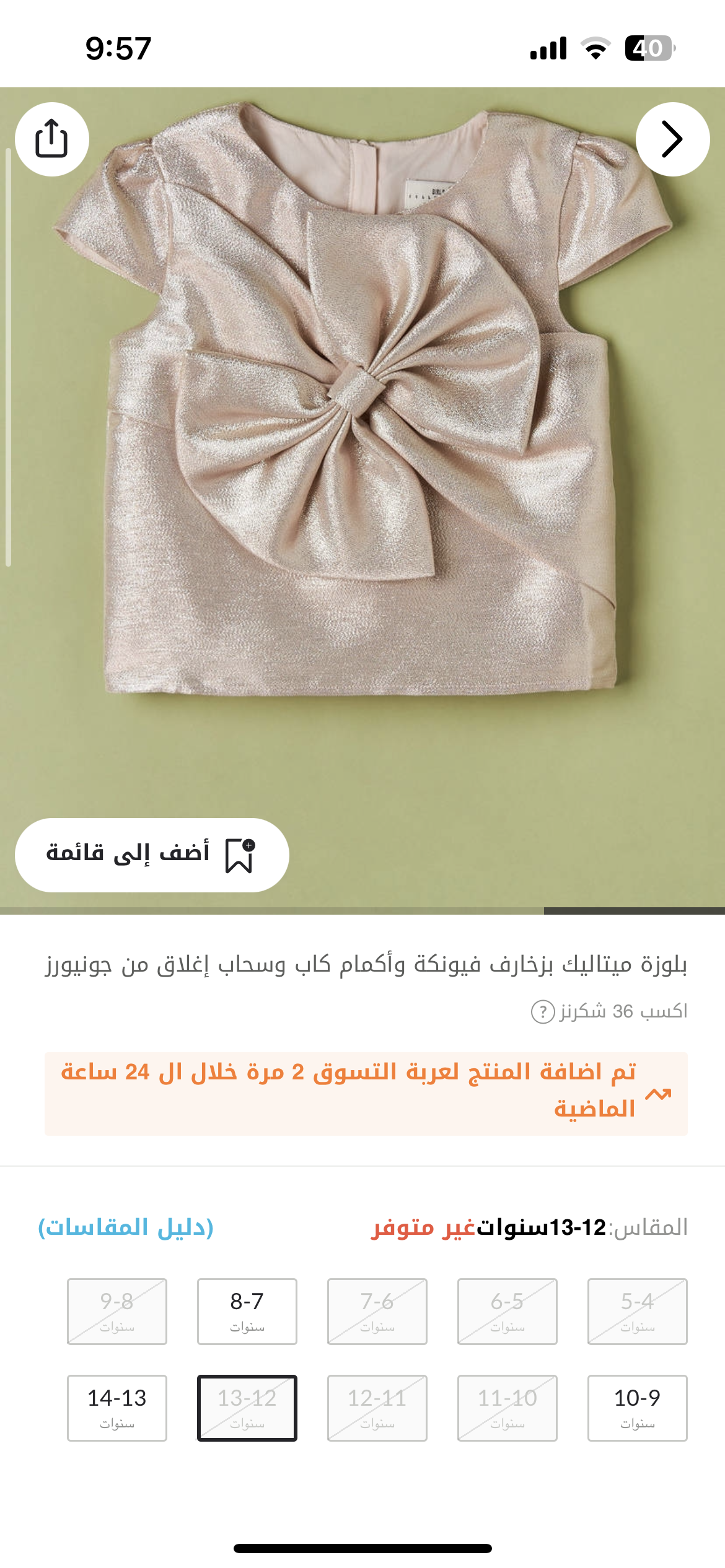
Task: Choose the unavailable 5-4 years size
Action: tap(637, 1311)
